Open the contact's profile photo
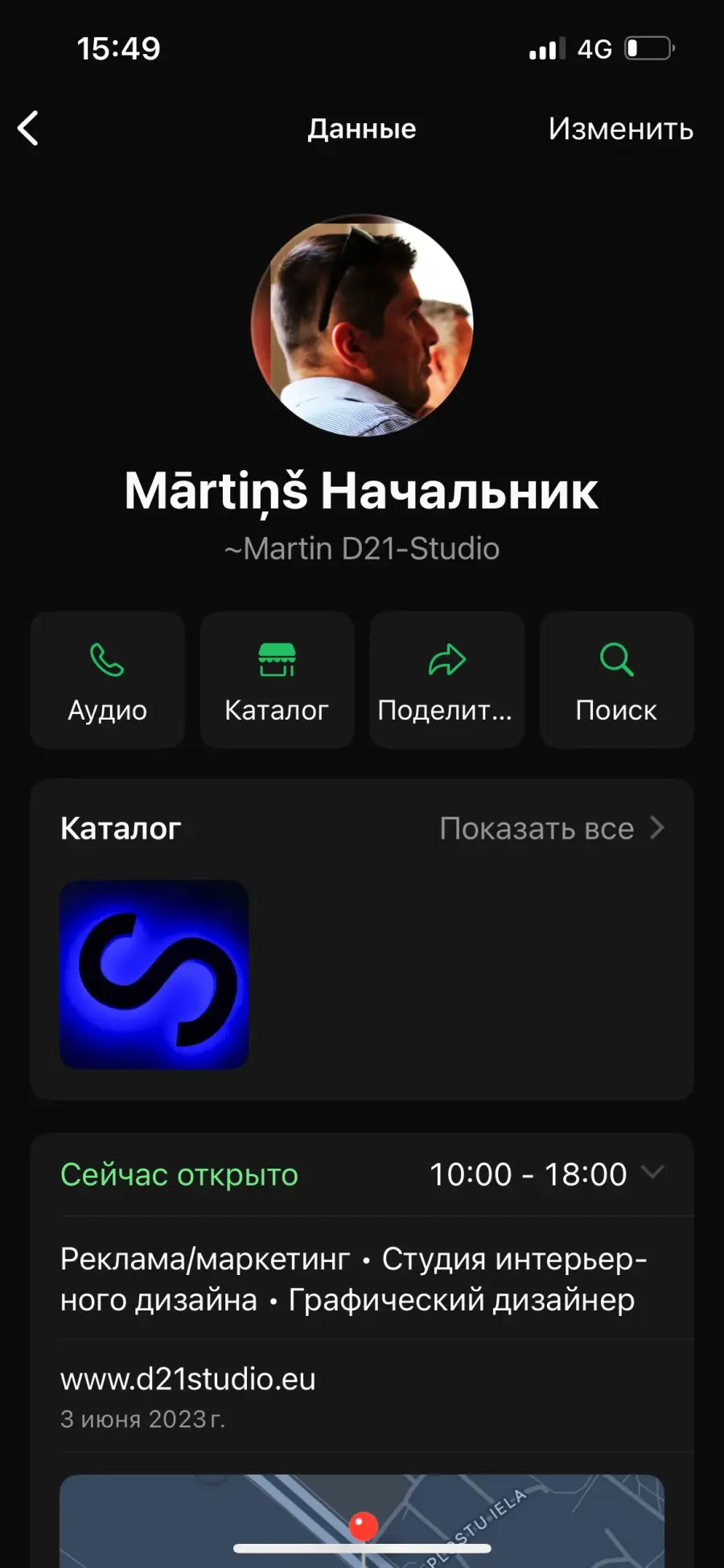The width and height of the screenshot is (724, 1568). [x=362, y=325]
